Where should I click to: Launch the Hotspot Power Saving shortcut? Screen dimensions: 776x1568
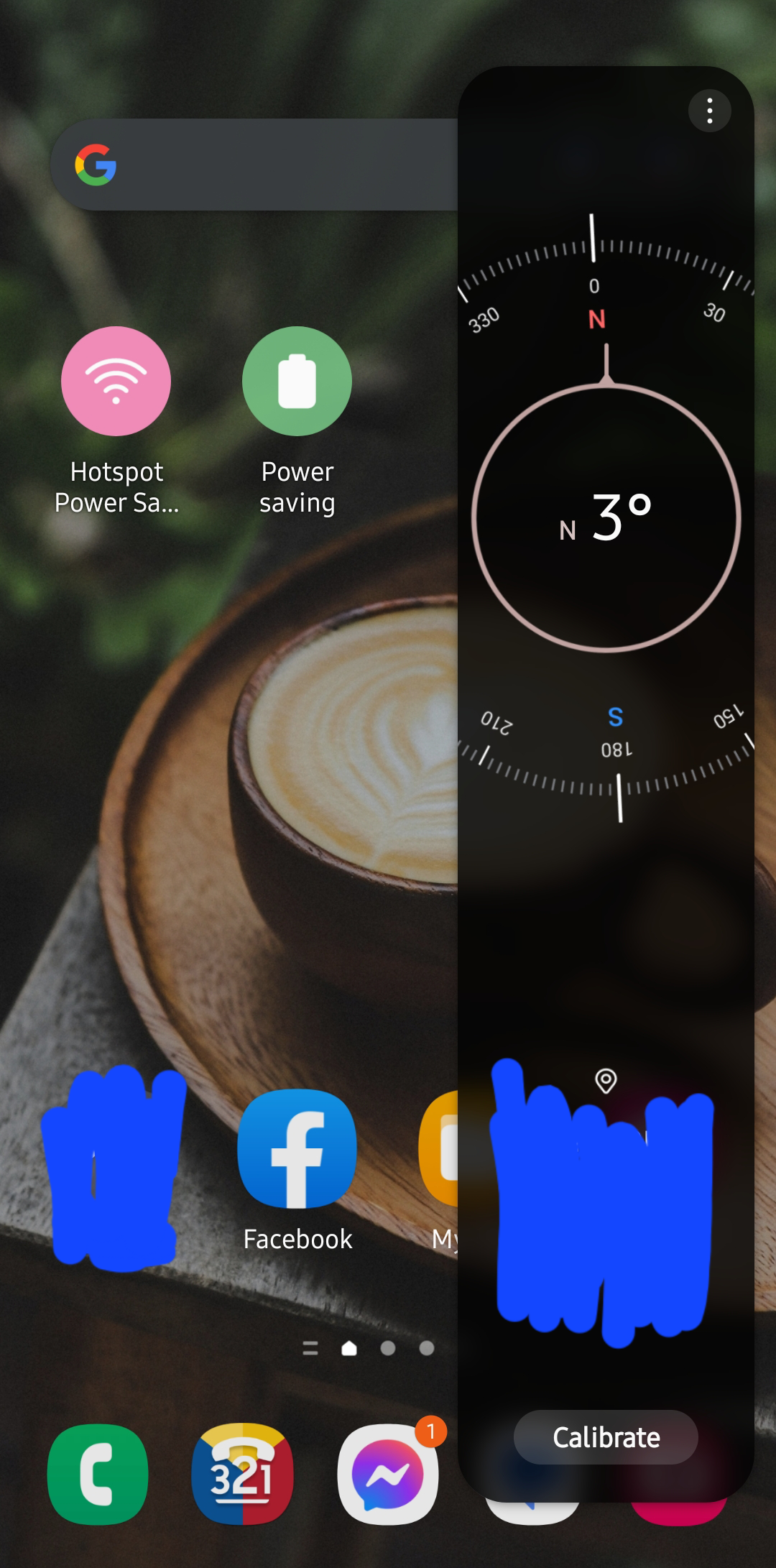tap(116, 381)
